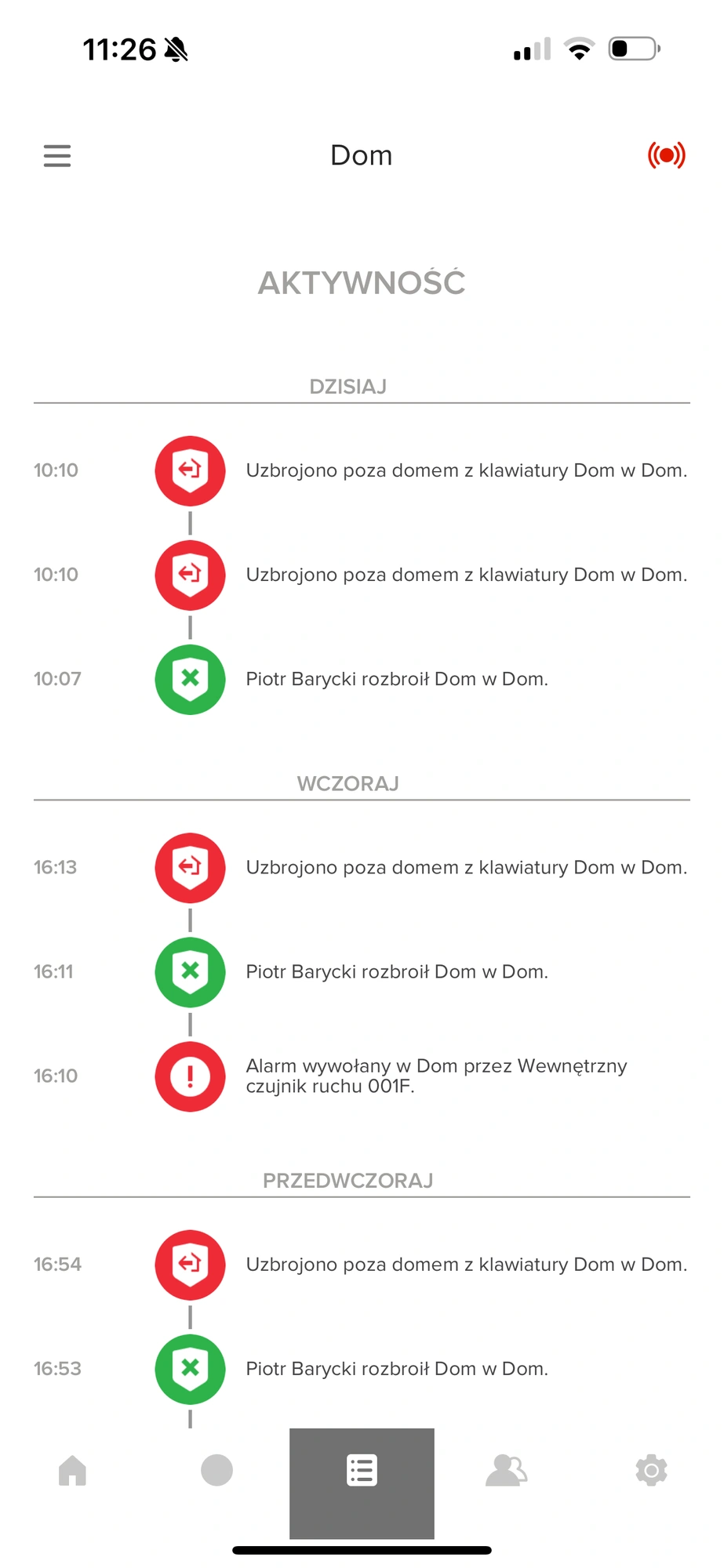
Task: Tap the red alarm siren icon
Action: point(666,155)
